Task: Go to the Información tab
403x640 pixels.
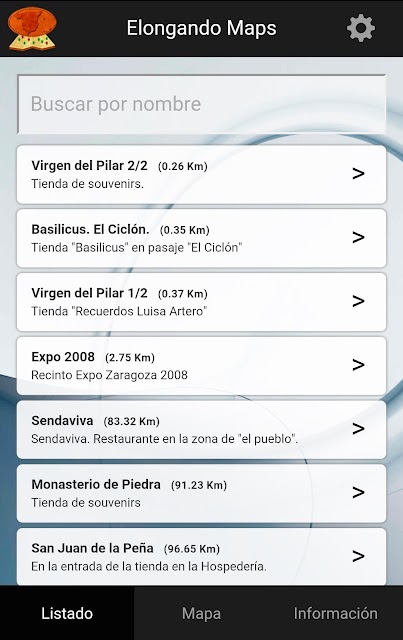Action: click(336, 613)
